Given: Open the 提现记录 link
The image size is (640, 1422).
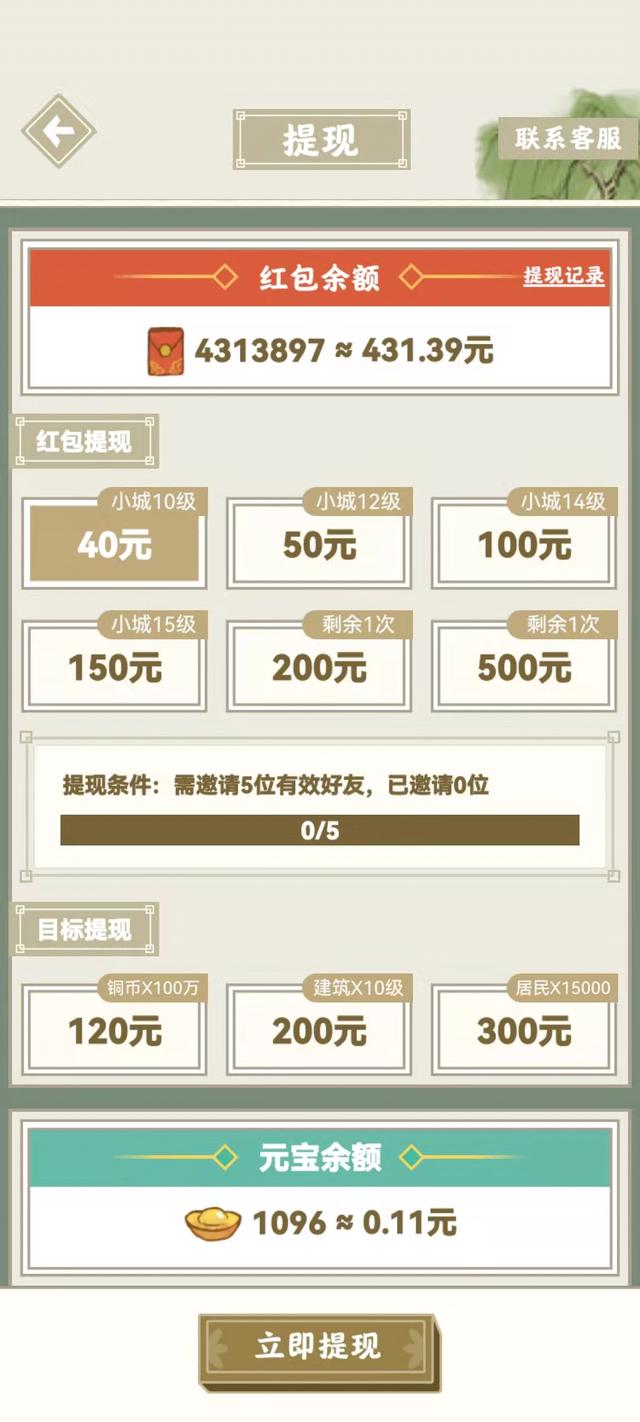Looking at the screenshot, I should tap(564, 276).
